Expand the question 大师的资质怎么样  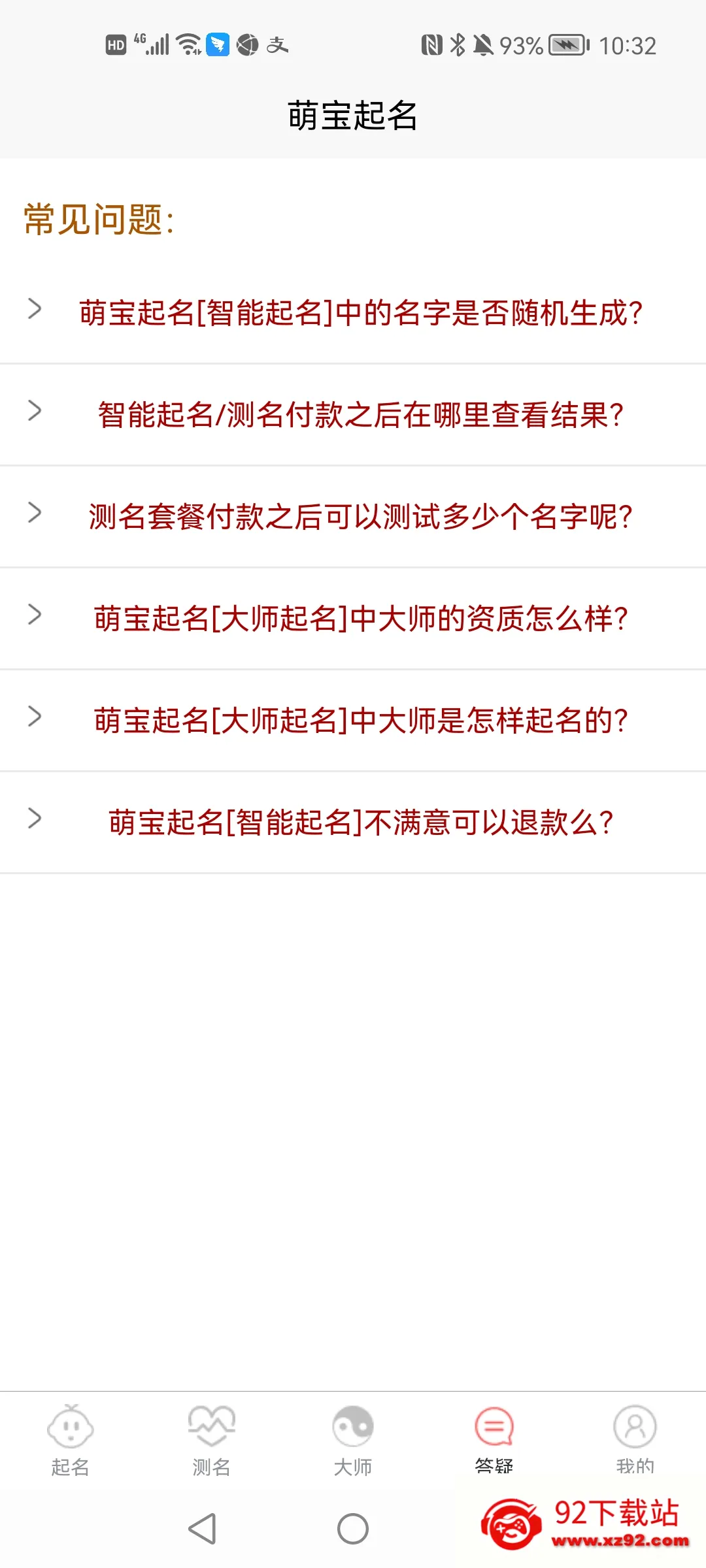coord(353,618)
